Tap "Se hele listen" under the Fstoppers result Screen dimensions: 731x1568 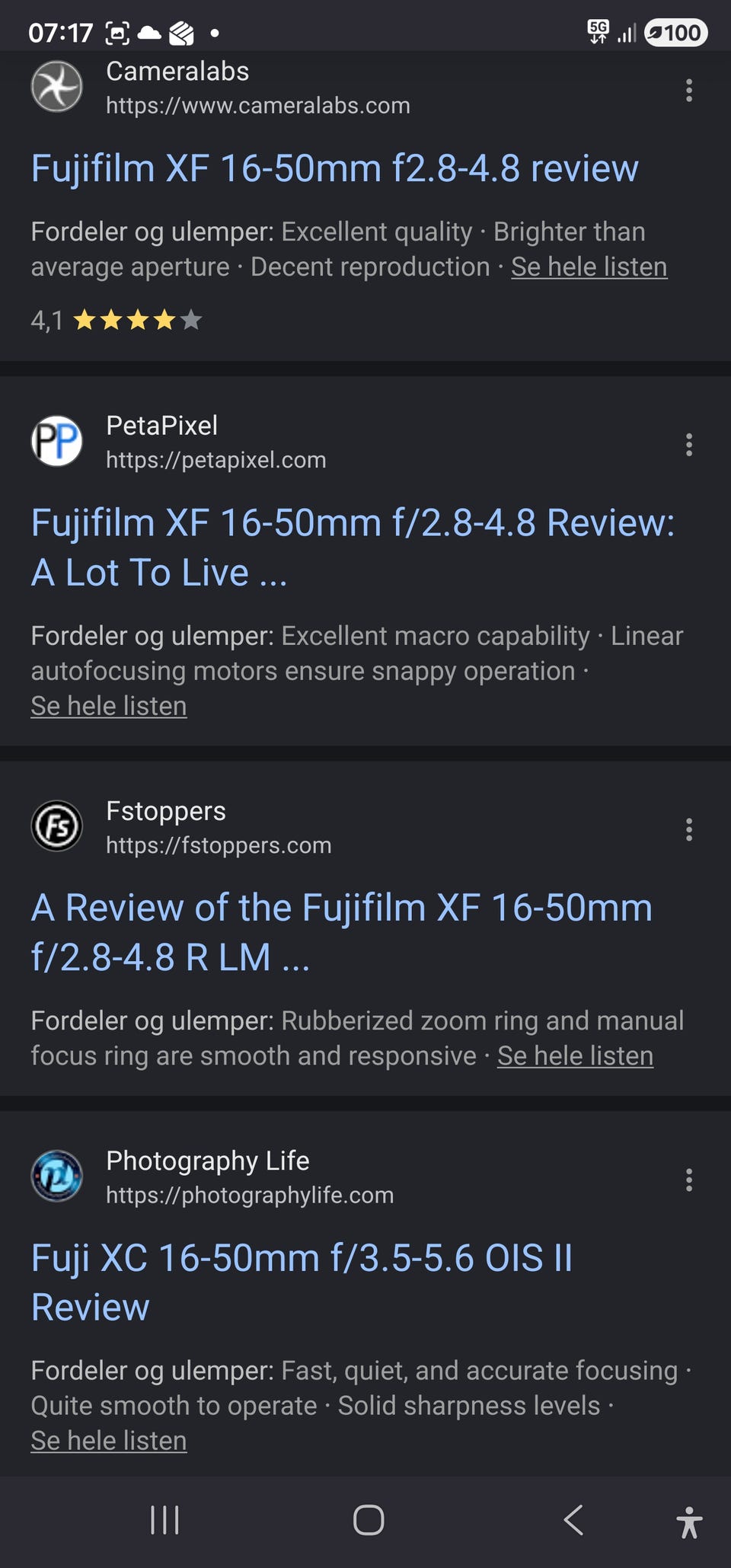[x=575, y=1056]
